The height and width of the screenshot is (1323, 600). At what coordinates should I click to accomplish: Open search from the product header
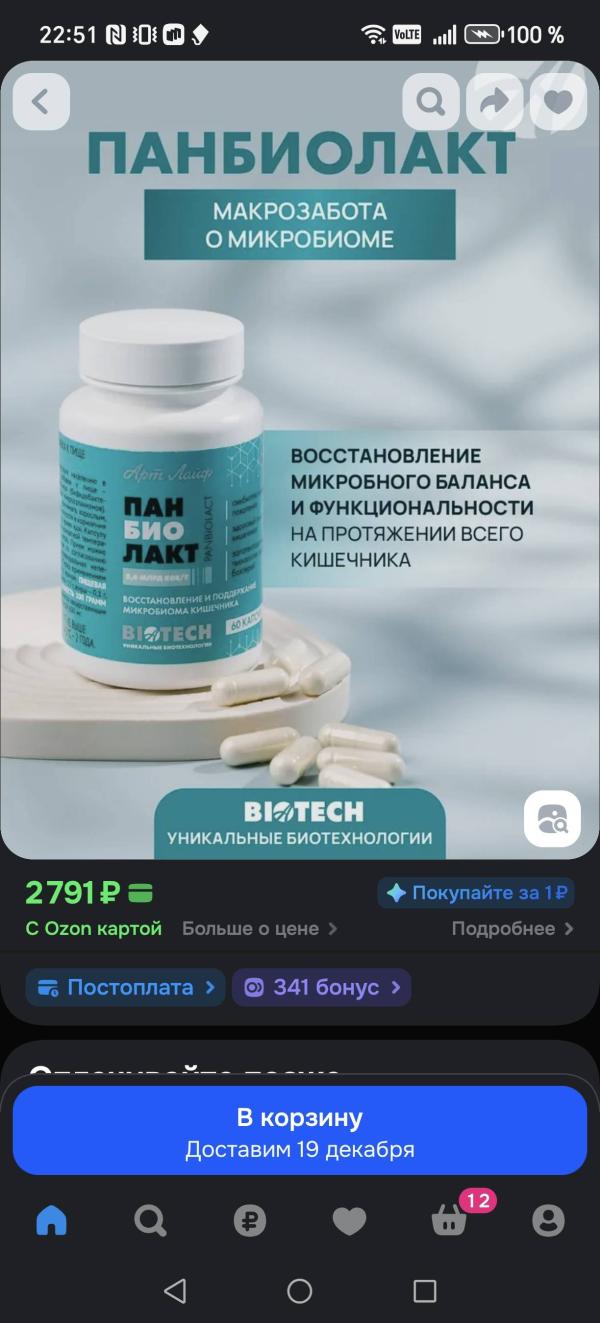point(431,102)
